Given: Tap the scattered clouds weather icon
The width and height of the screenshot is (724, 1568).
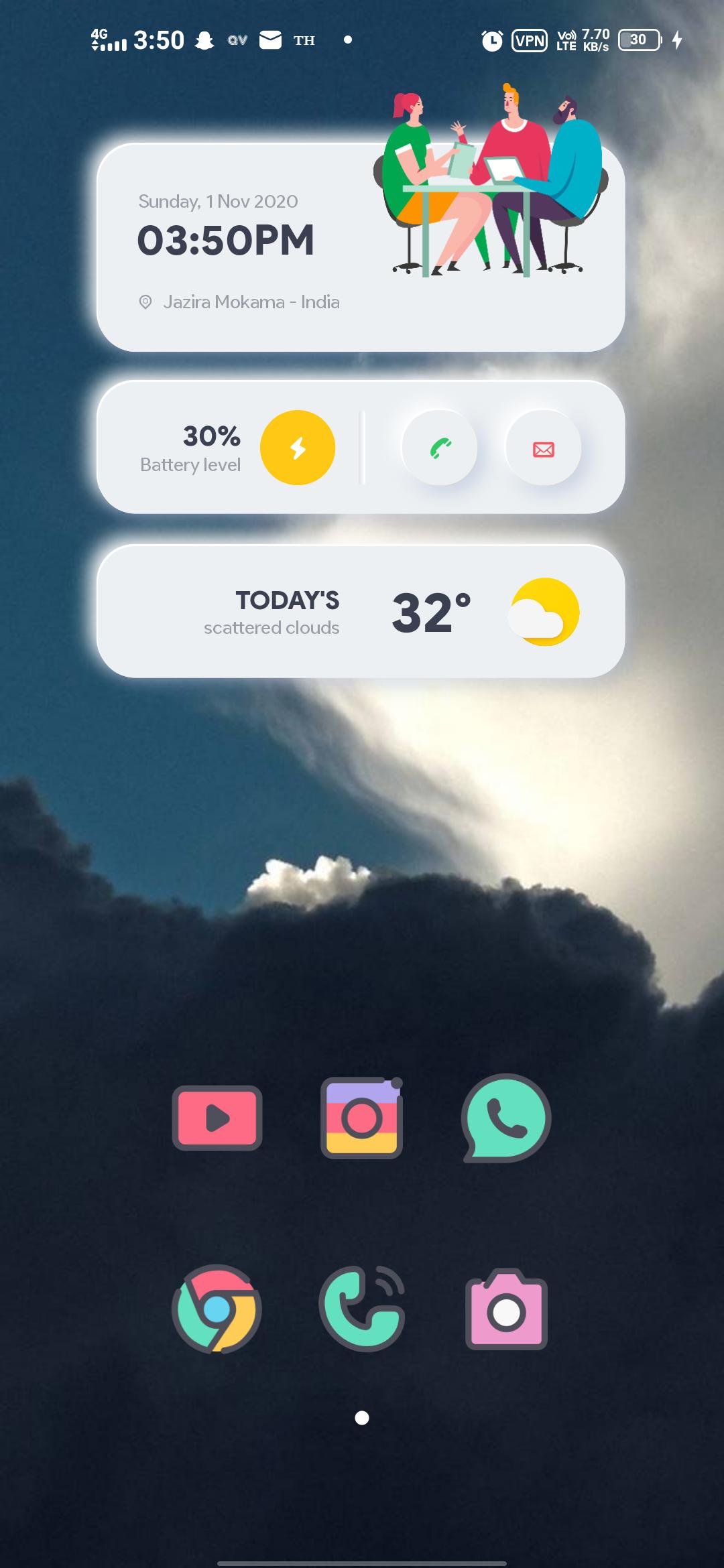Looking at the screenshot, I should (544, 612).
